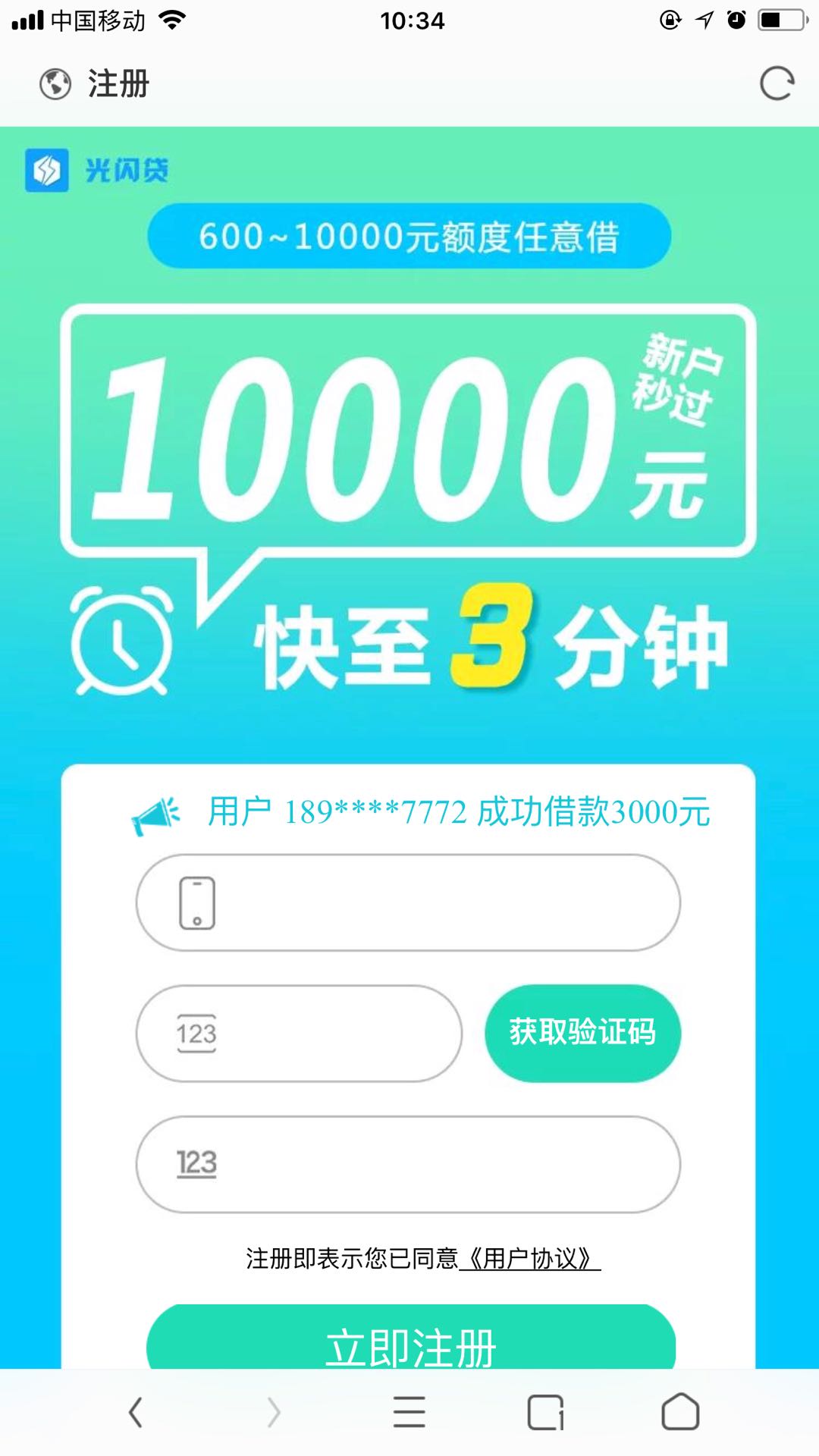The image size is (819, 1456).
Task: Focus the verification code field beside 获取验证码
Action: [x=299, y=1033]
